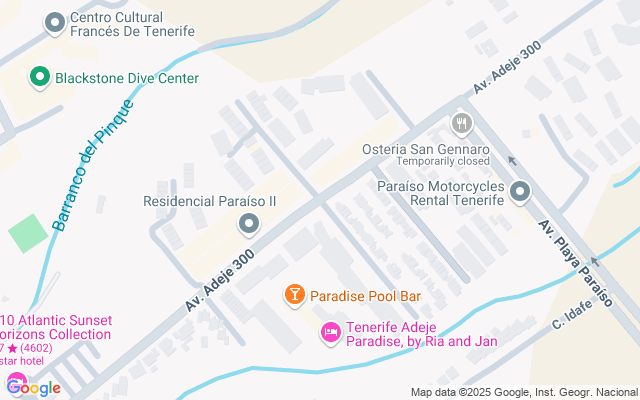
Task: Select Paraíso Motorcycles Rental Tenerife pin
Action: [520, 192]
